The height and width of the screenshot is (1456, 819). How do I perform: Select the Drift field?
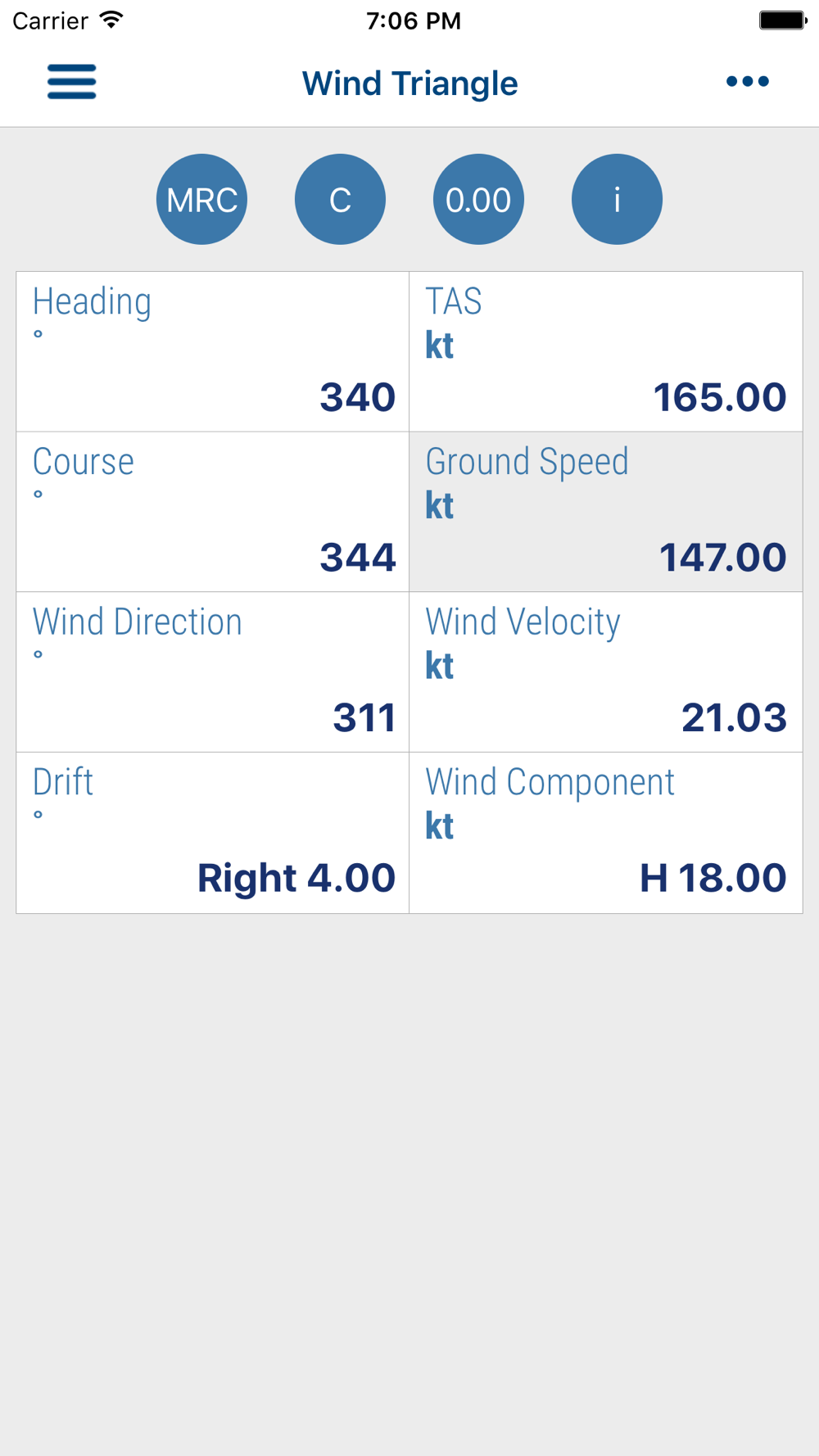[213, 833]
